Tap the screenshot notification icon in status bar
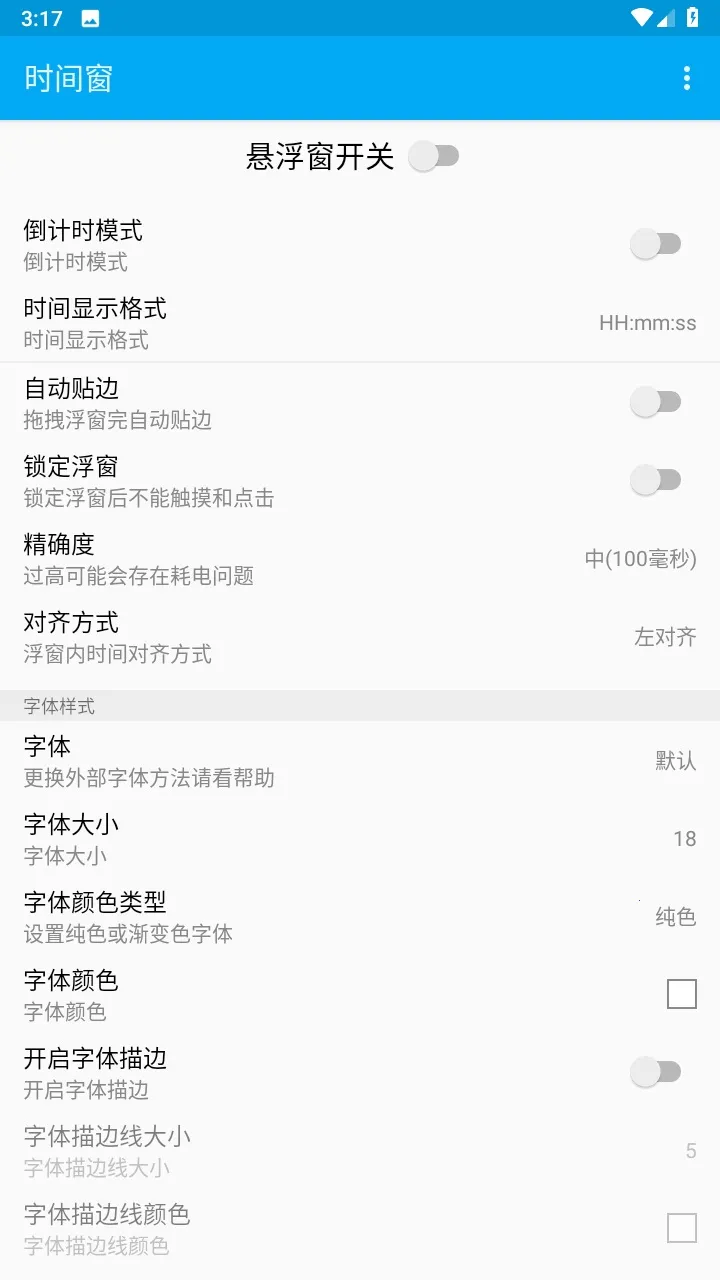This screenshot has height=1280, width=720. click(91, 17)
